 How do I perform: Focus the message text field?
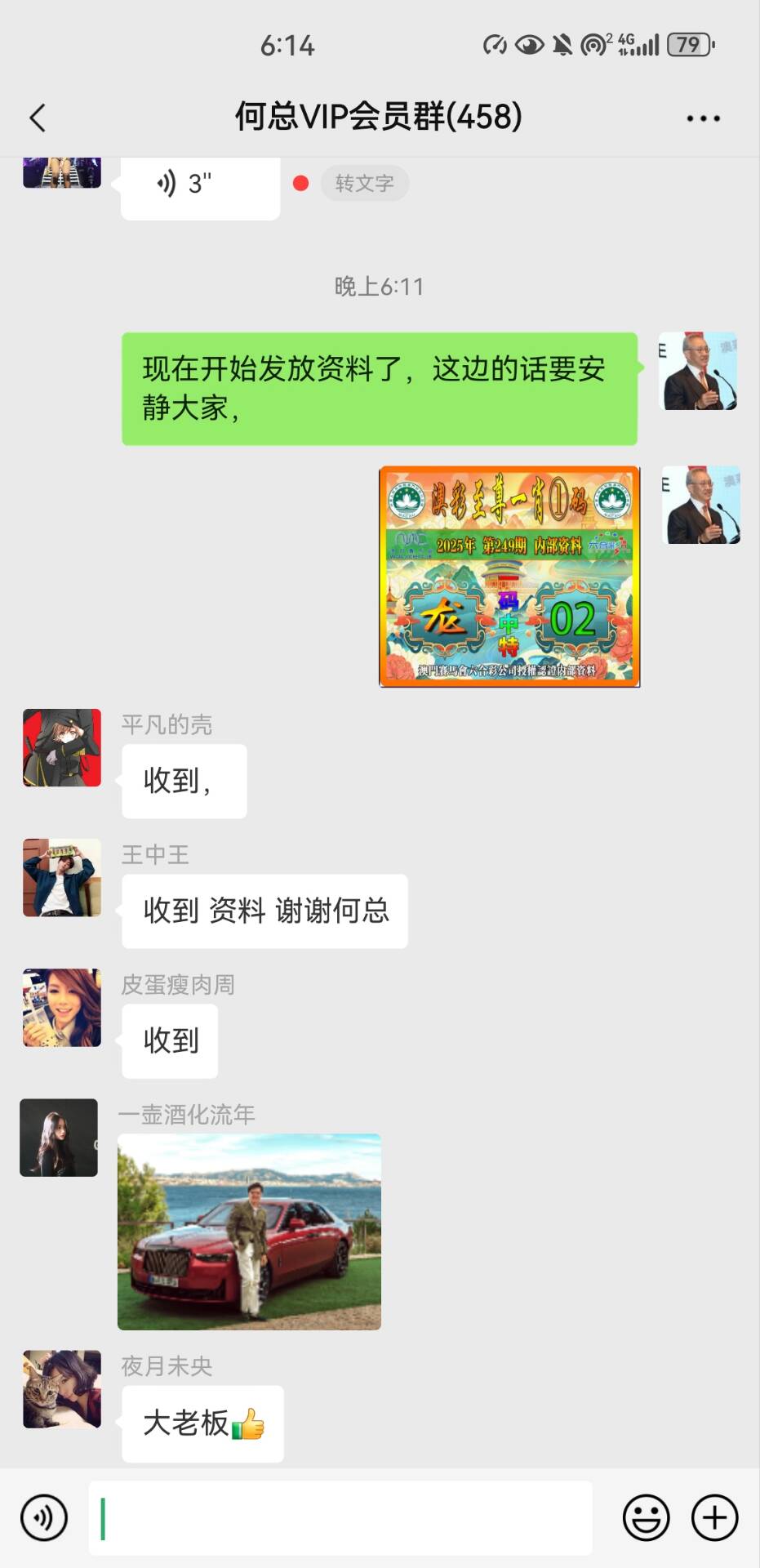(x=340, y=1517)
